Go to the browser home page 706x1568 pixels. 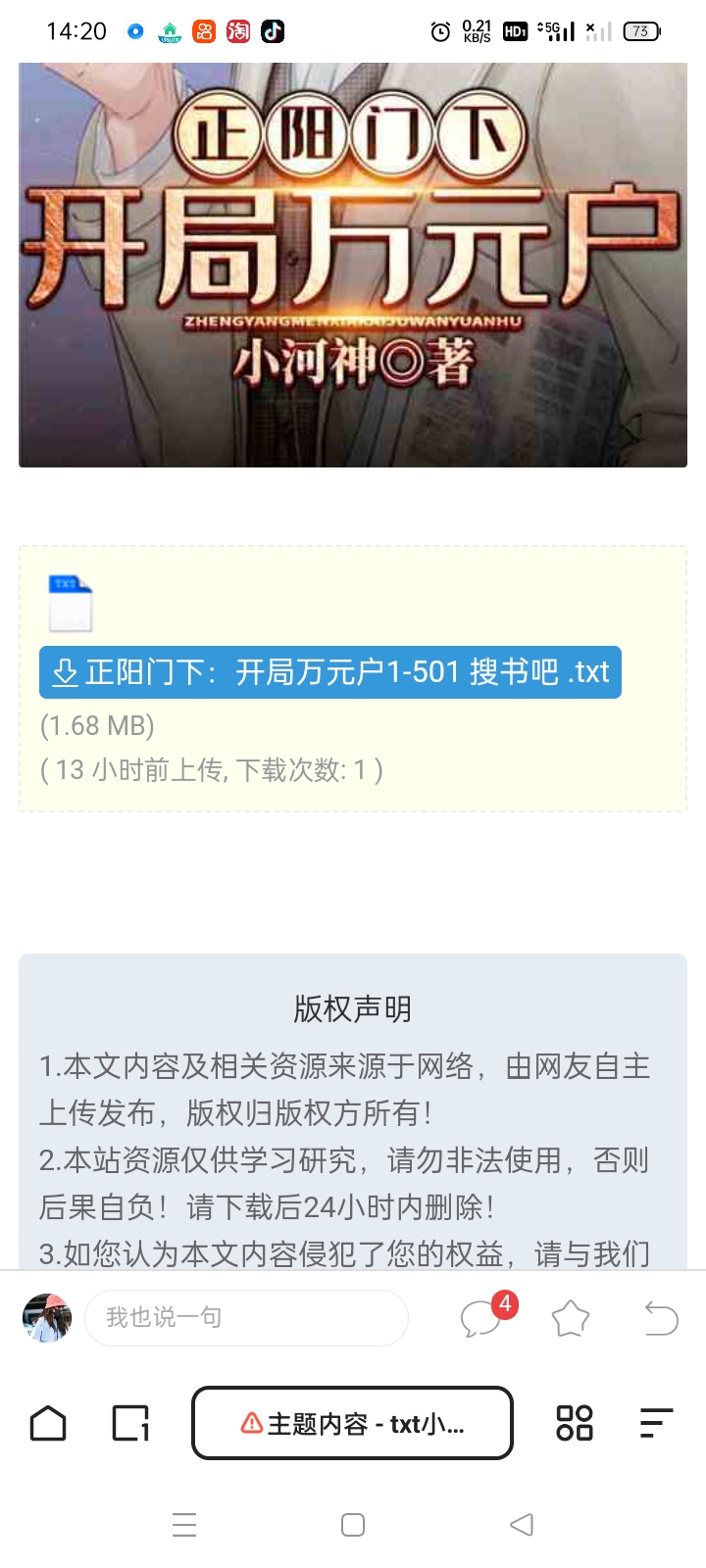(48, 1423)
